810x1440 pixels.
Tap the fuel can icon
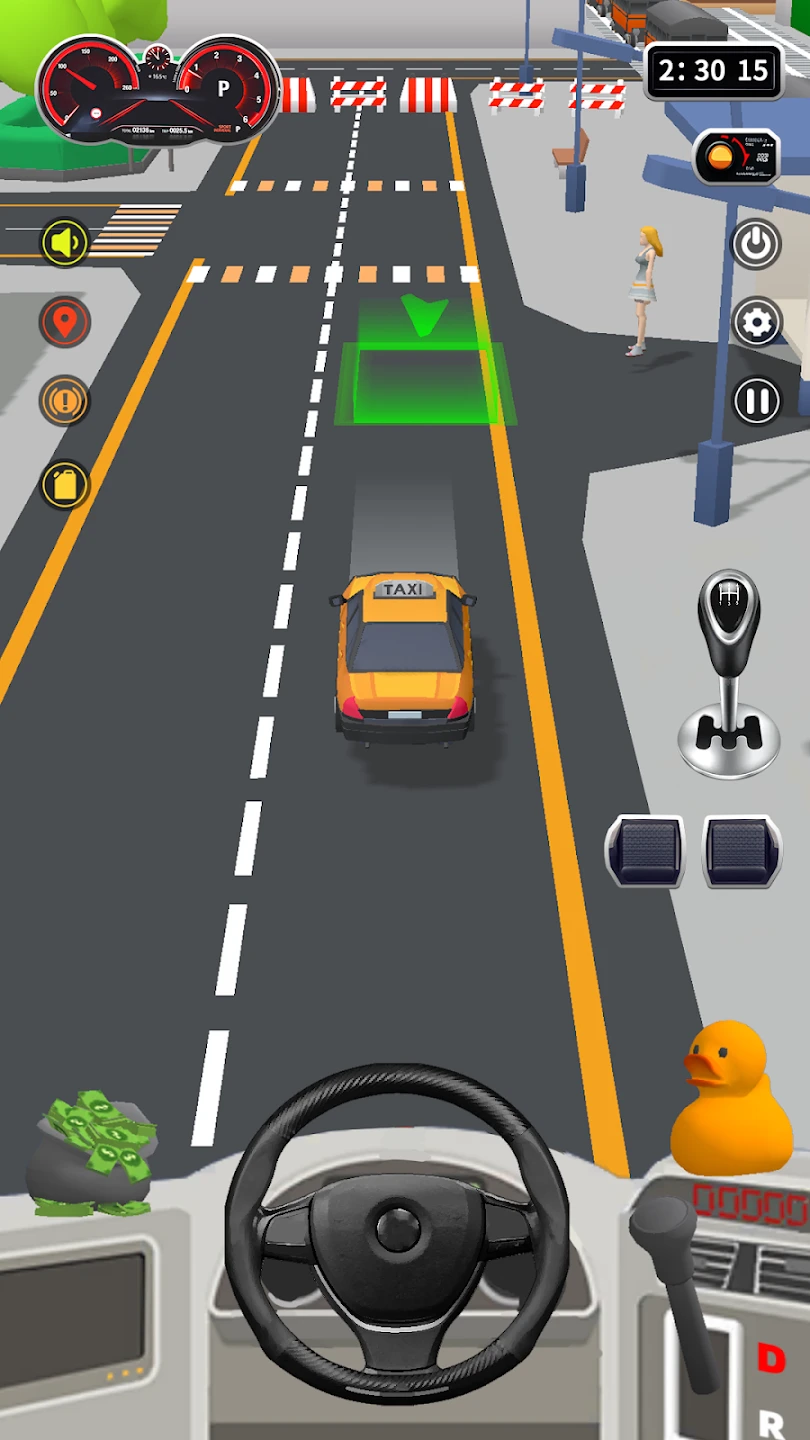(65, 485)
